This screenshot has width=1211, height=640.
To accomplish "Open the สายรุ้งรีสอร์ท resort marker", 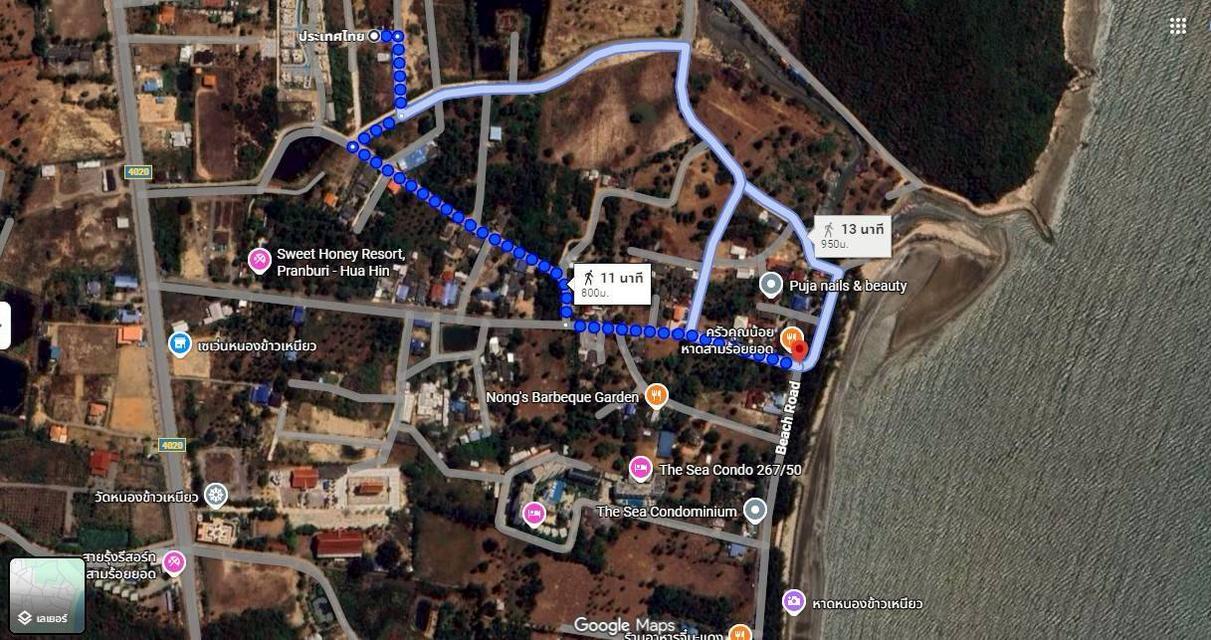I will click(175, 564).
